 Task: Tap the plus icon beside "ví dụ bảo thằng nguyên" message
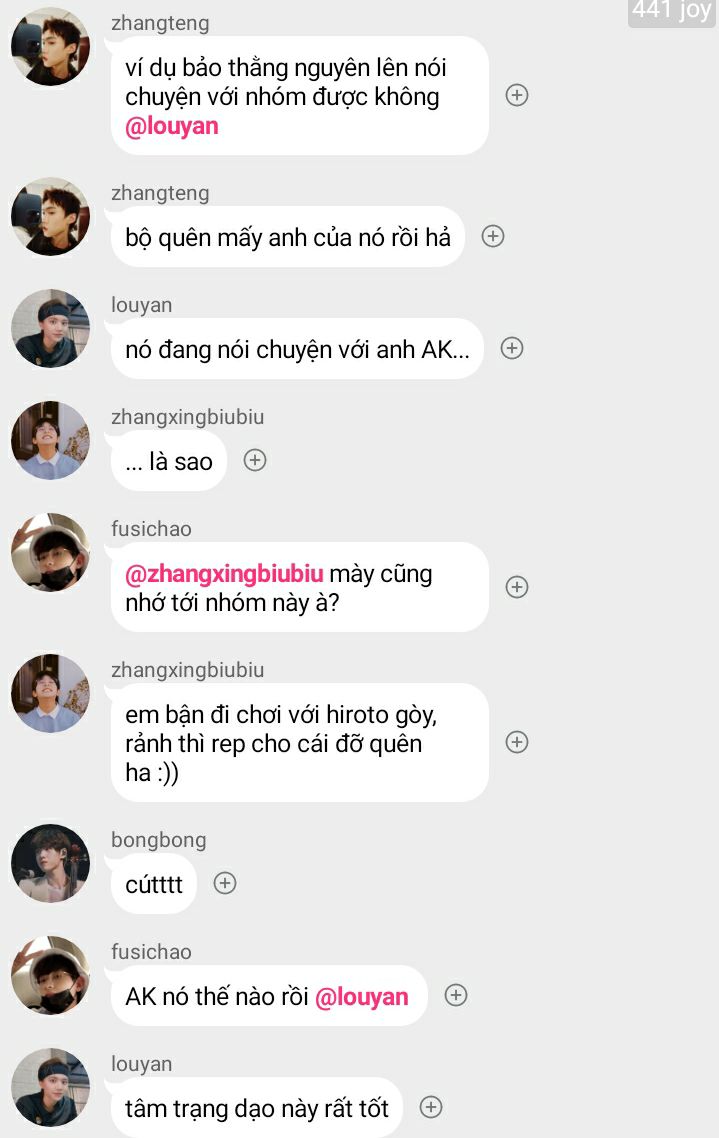(x=517, y=96)
